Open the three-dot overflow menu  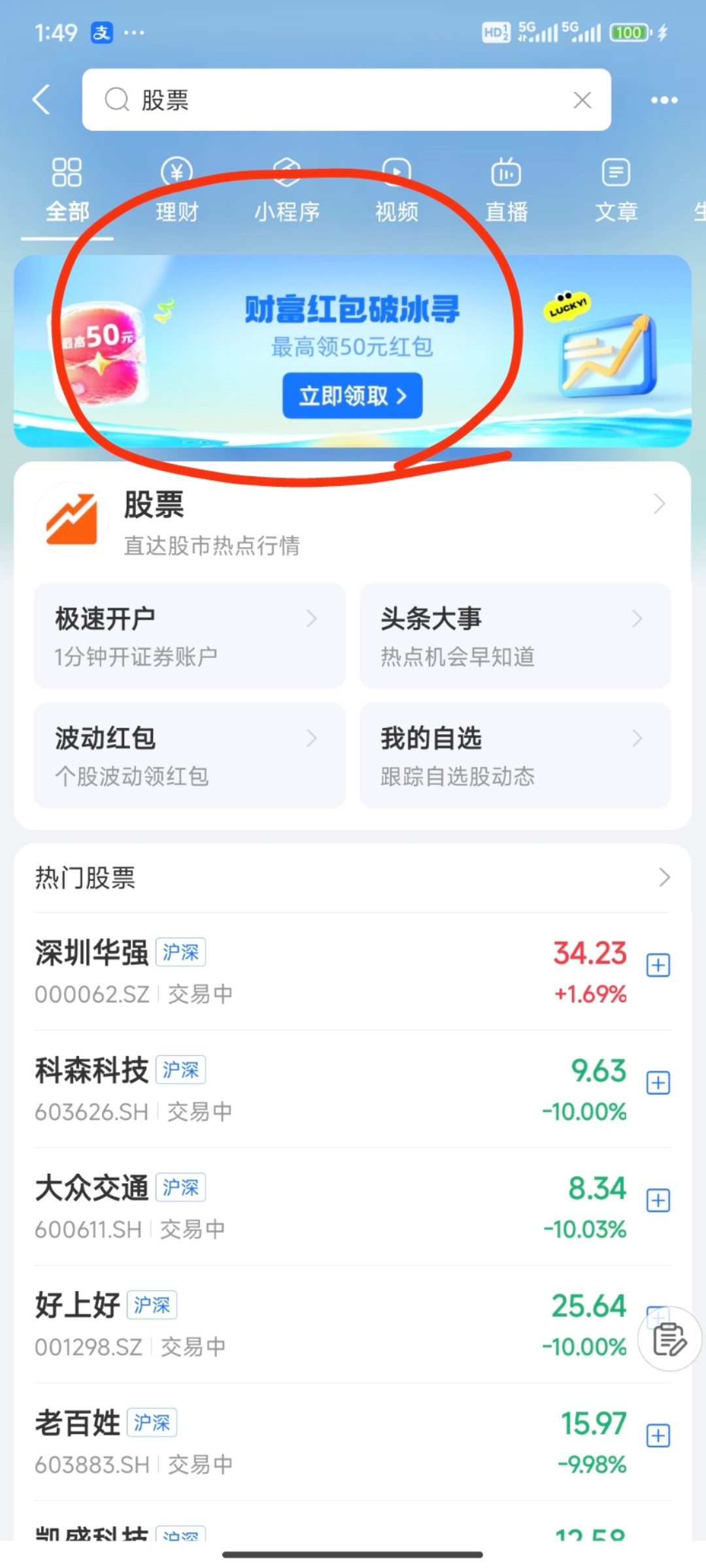pyautogui.click(x=664, y=100)
